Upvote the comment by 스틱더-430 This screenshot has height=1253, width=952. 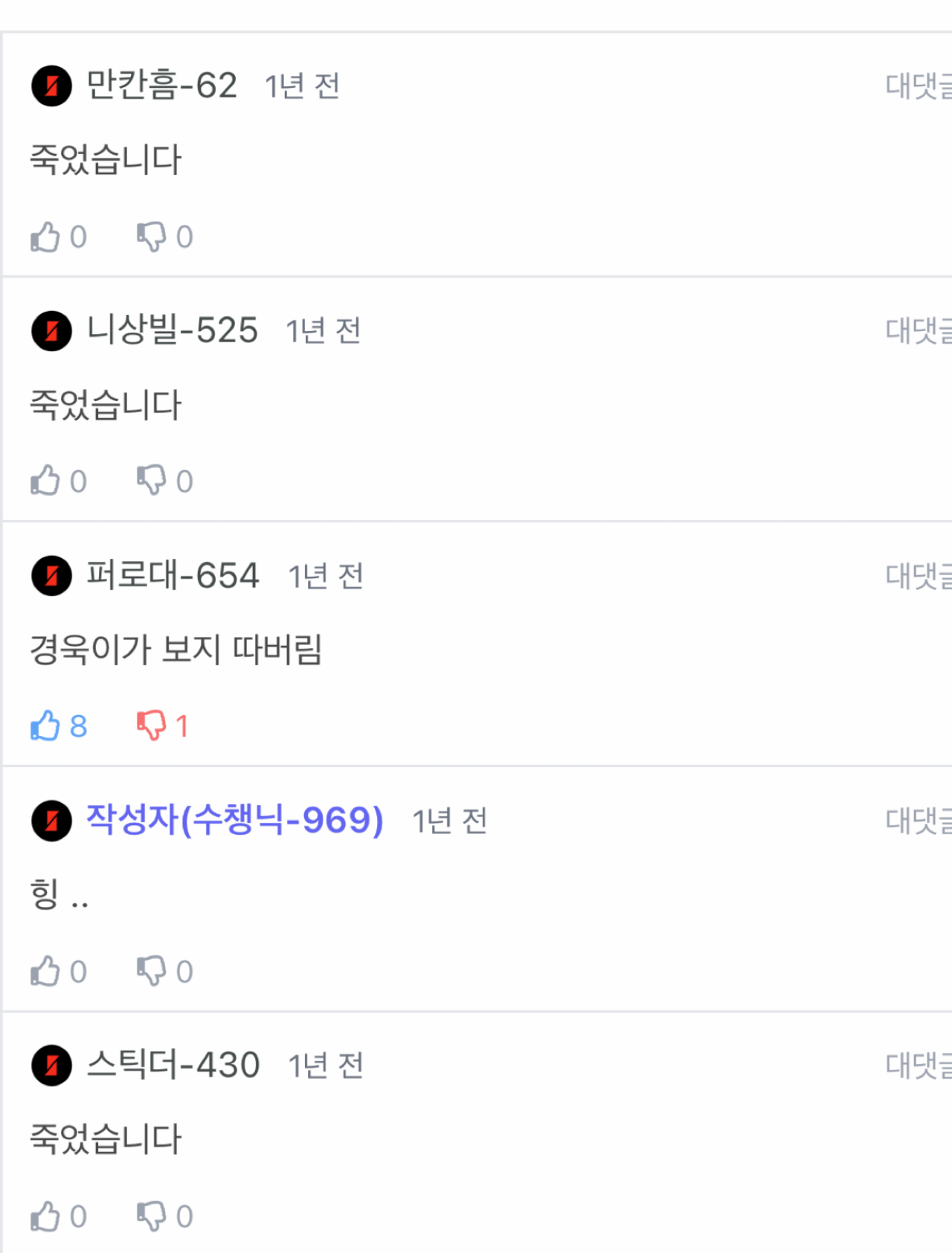45,1217
